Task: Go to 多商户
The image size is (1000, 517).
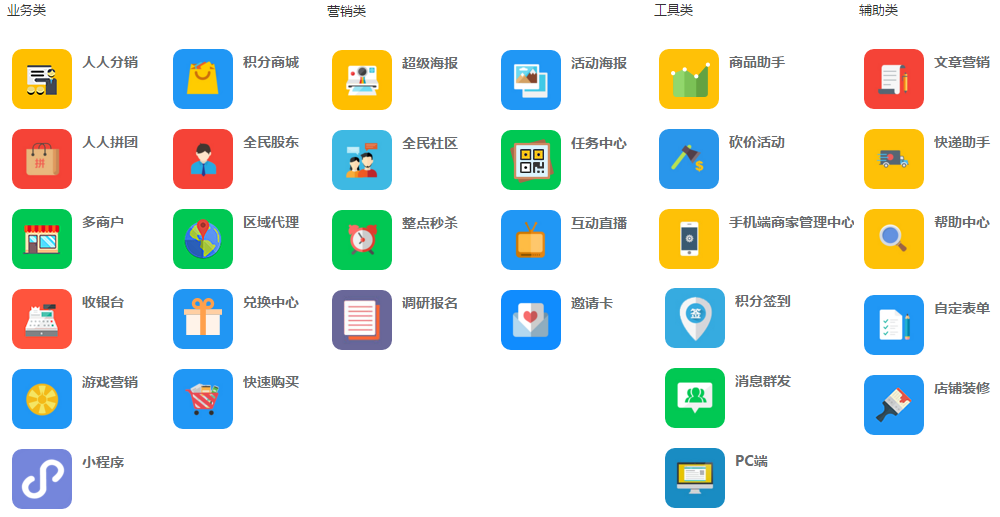Action: (x=42, y=239)
